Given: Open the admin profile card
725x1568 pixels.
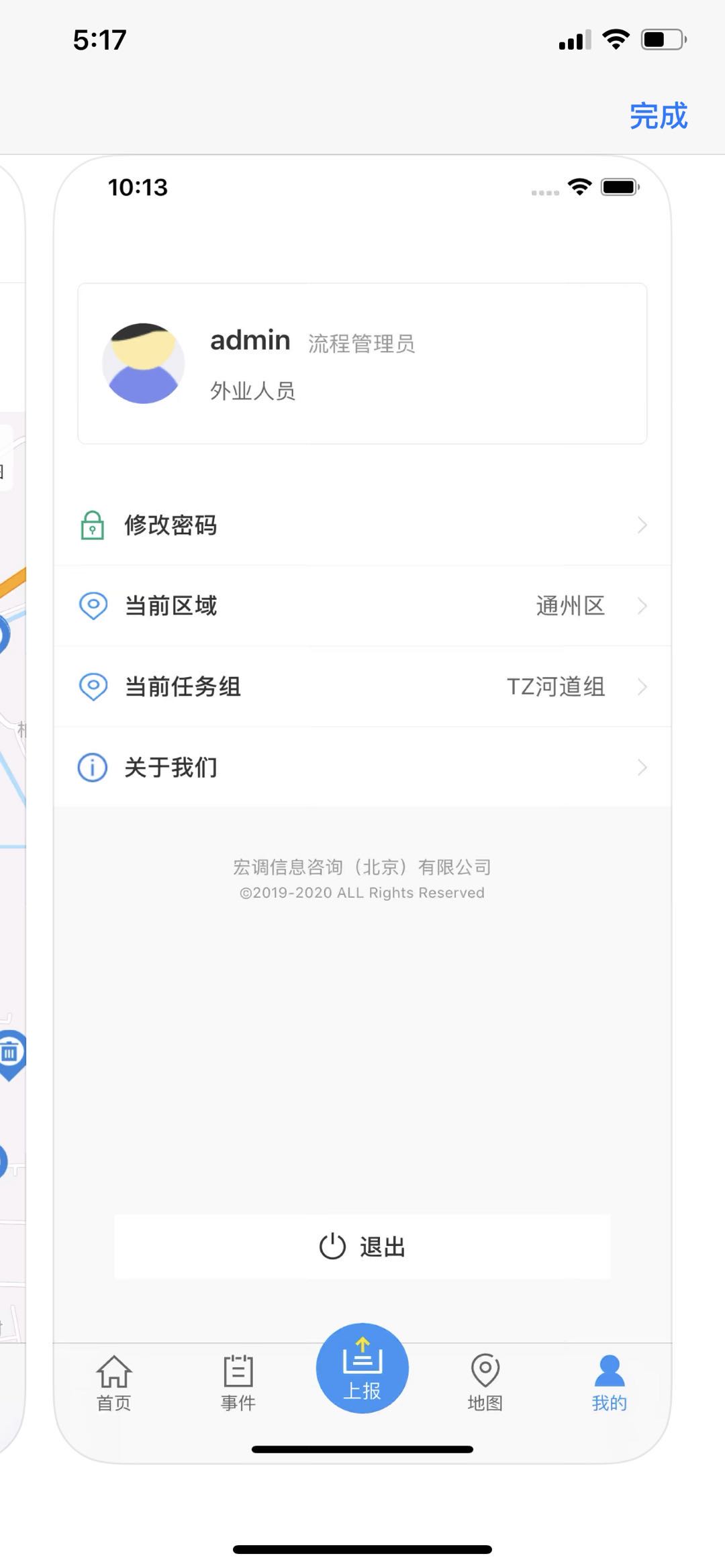Looking at the screenshot, I should [x=362, y=364].
